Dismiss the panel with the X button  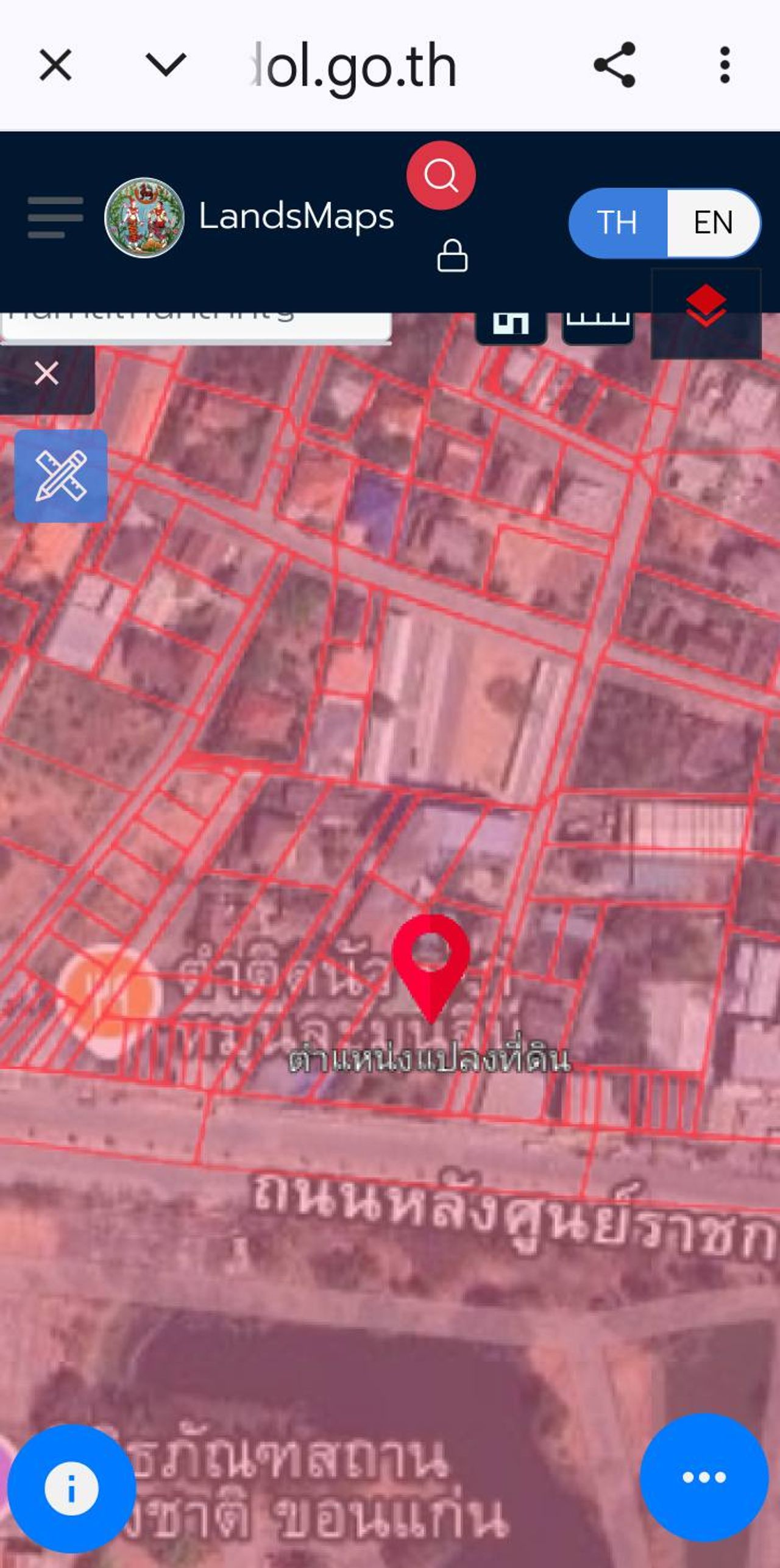46,373
